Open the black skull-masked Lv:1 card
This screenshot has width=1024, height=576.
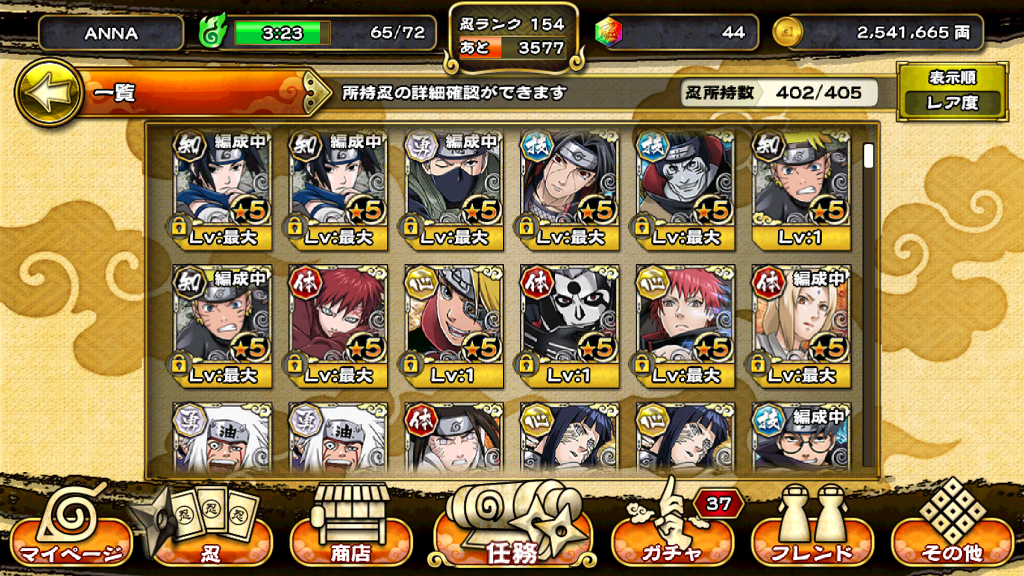click(x=569, y=326)
